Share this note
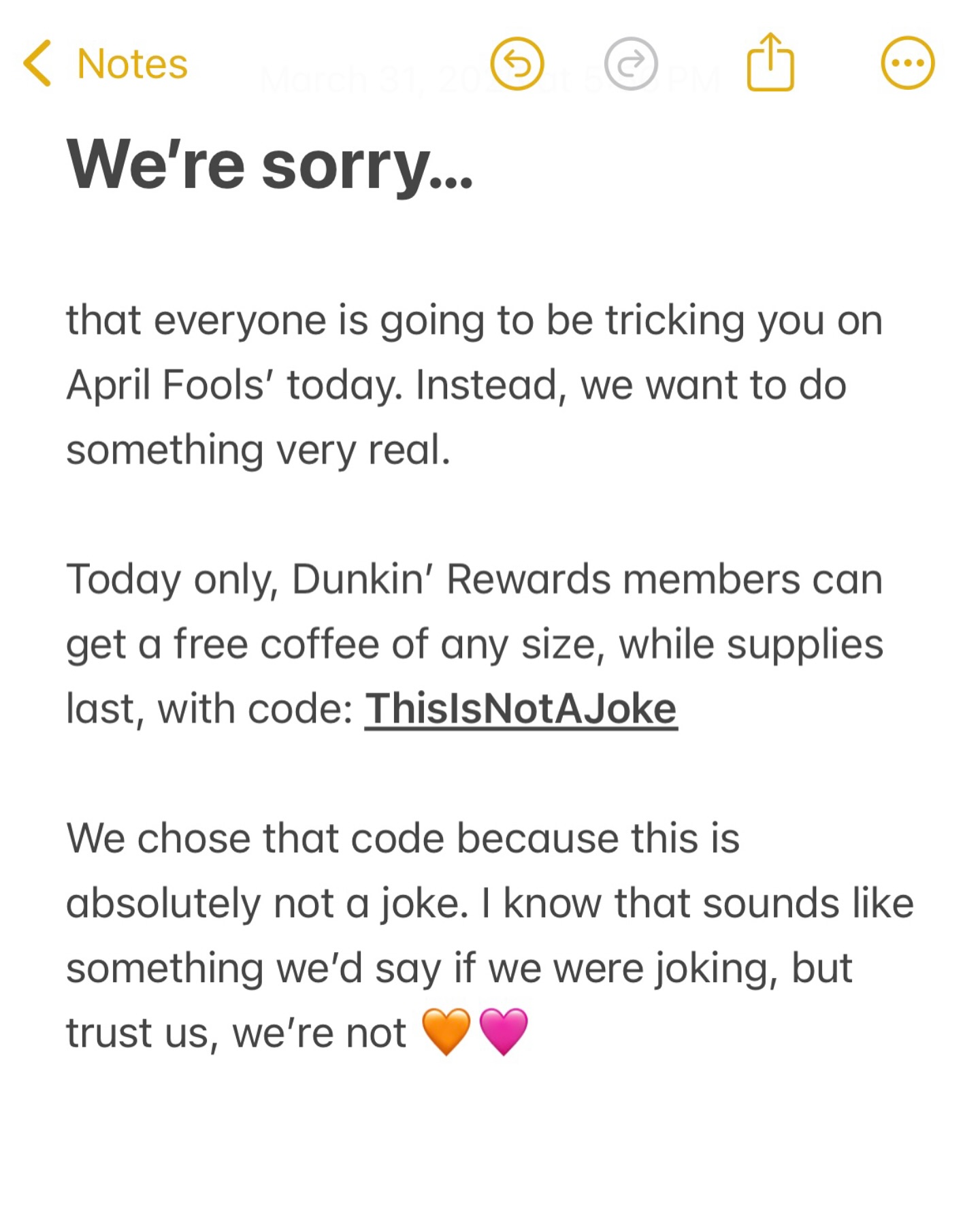Screen dimensions: 980x1225 [x=770, y=61]
